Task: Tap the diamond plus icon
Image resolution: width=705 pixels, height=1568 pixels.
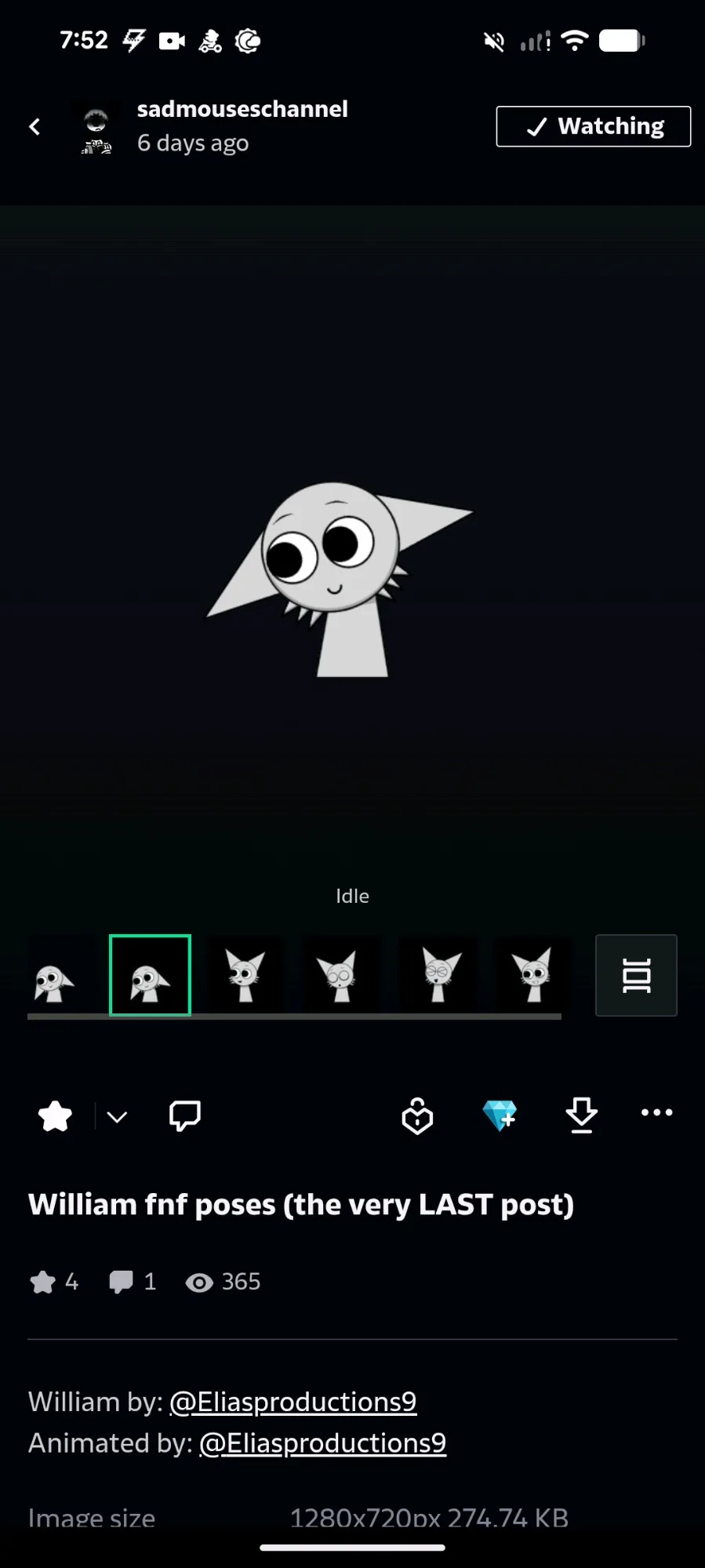Action: tap(500, 1115)
